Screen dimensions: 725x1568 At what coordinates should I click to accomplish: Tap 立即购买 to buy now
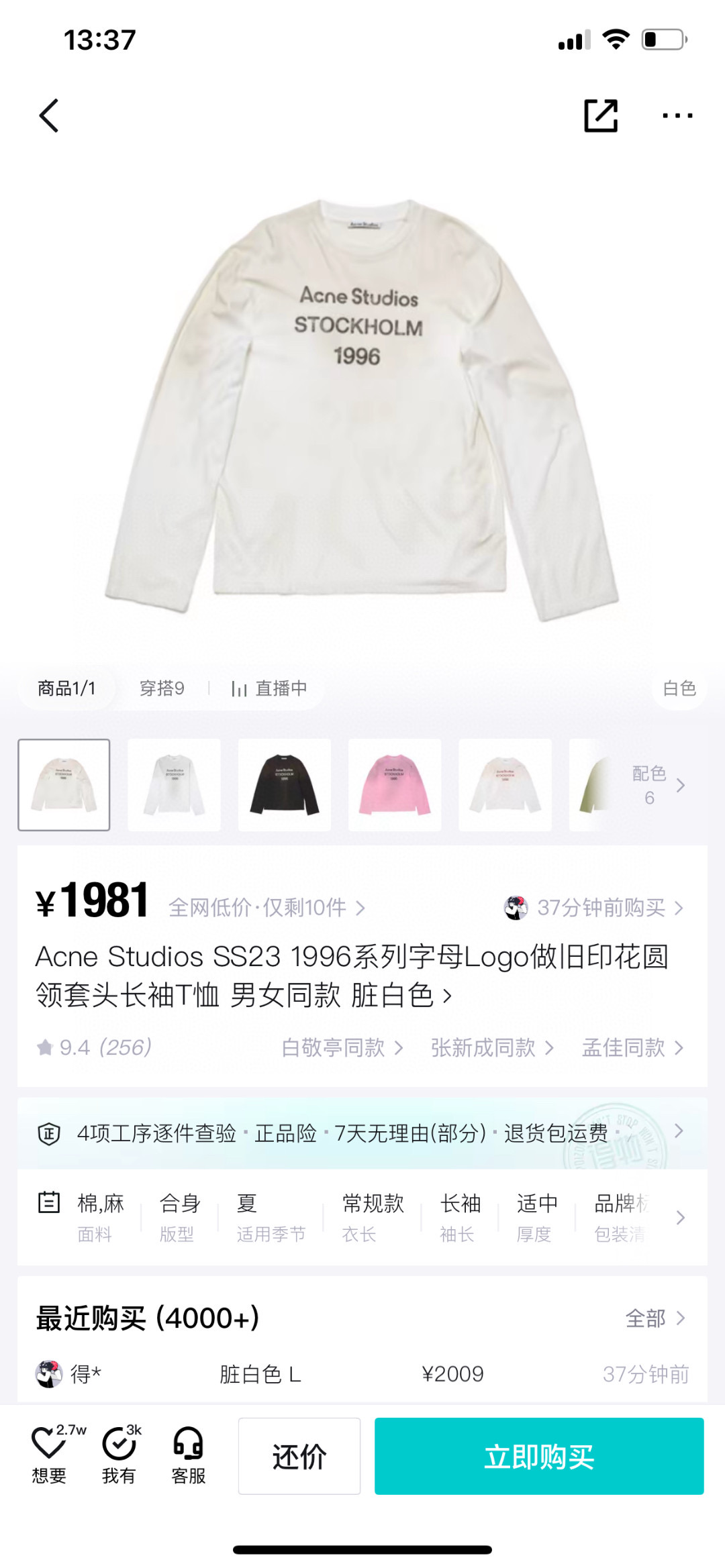point(539,1456)
